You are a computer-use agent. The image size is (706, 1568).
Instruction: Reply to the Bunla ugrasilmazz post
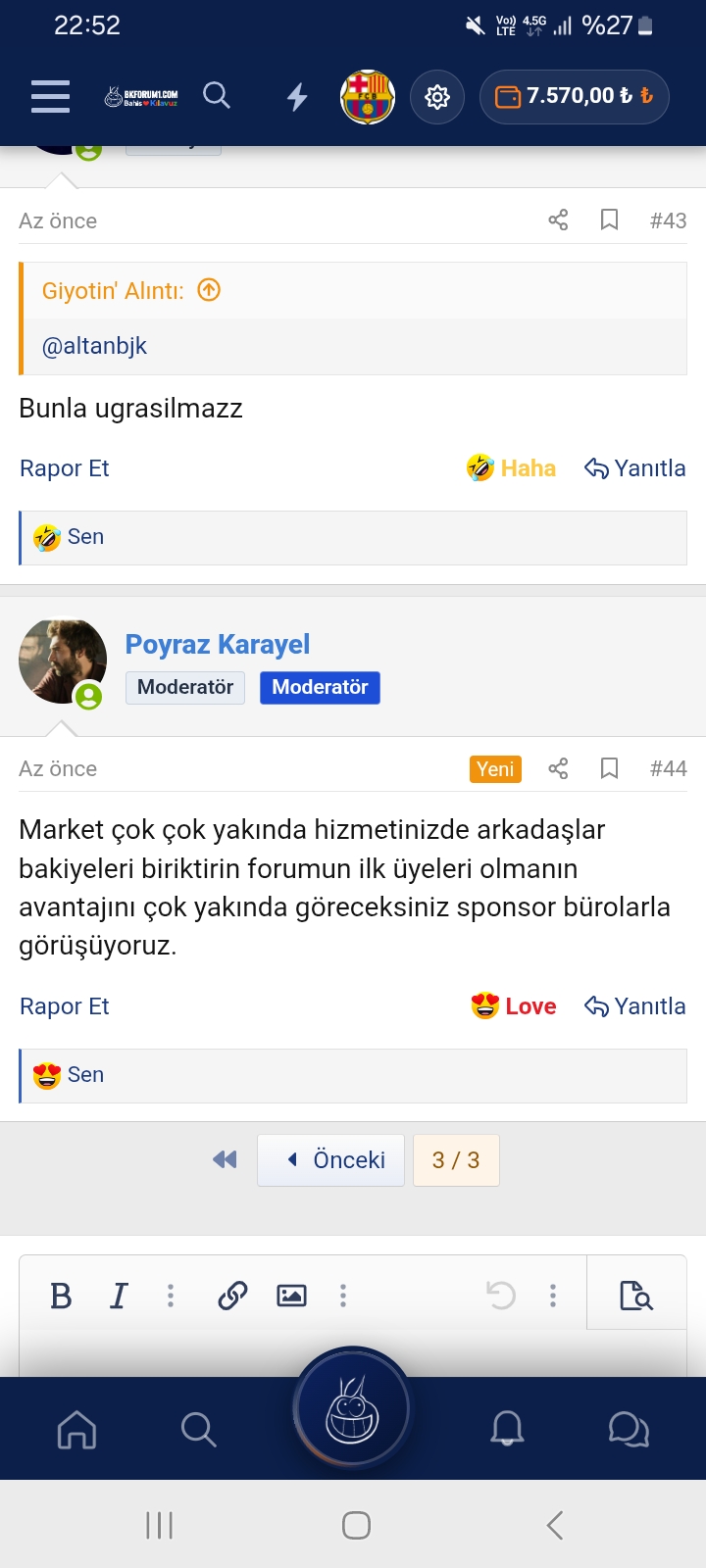[635, 468]
